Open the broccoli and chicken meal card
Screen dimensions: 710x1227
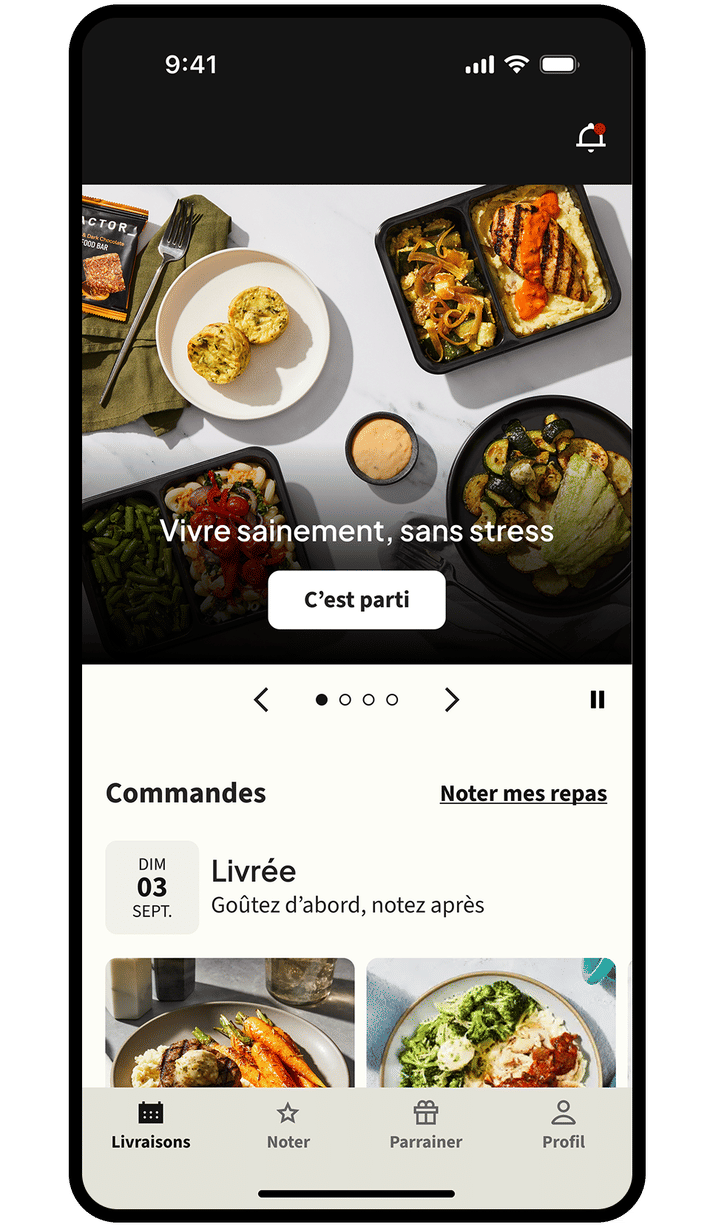click(491, 1022)
